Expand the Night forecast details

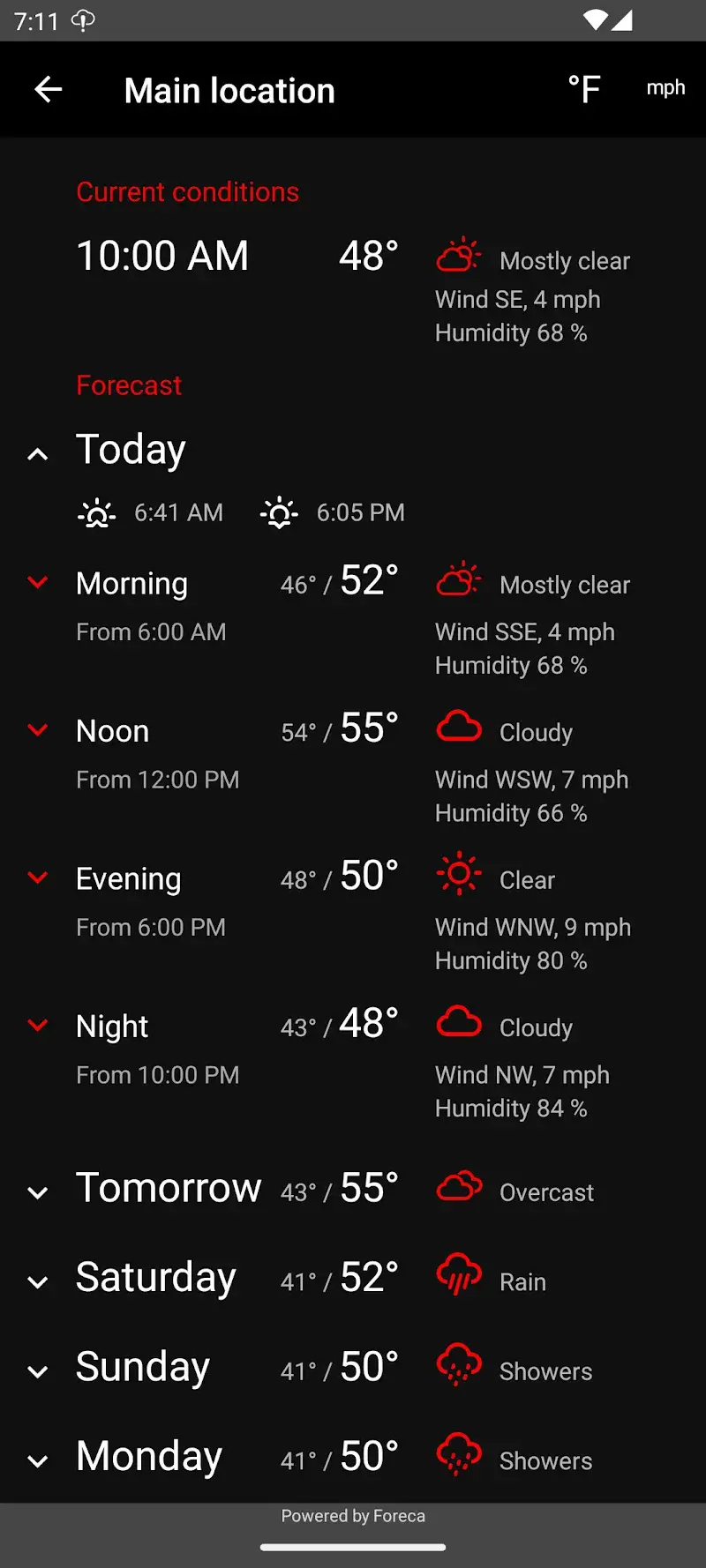pos(38,1025)
